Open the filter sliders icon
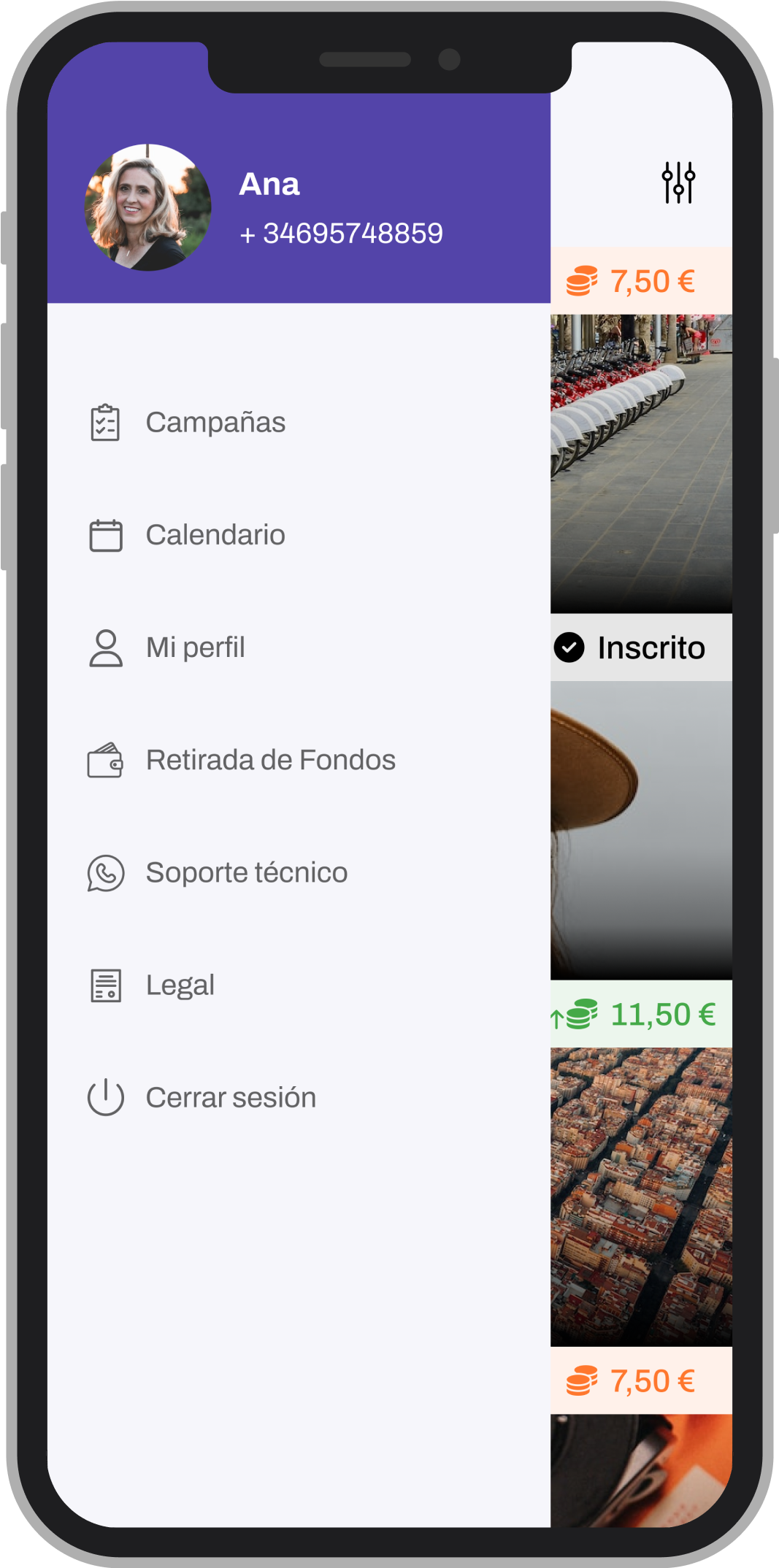Screen dimensions: 779x1568 pyautogui.click(x=678, y=182)
